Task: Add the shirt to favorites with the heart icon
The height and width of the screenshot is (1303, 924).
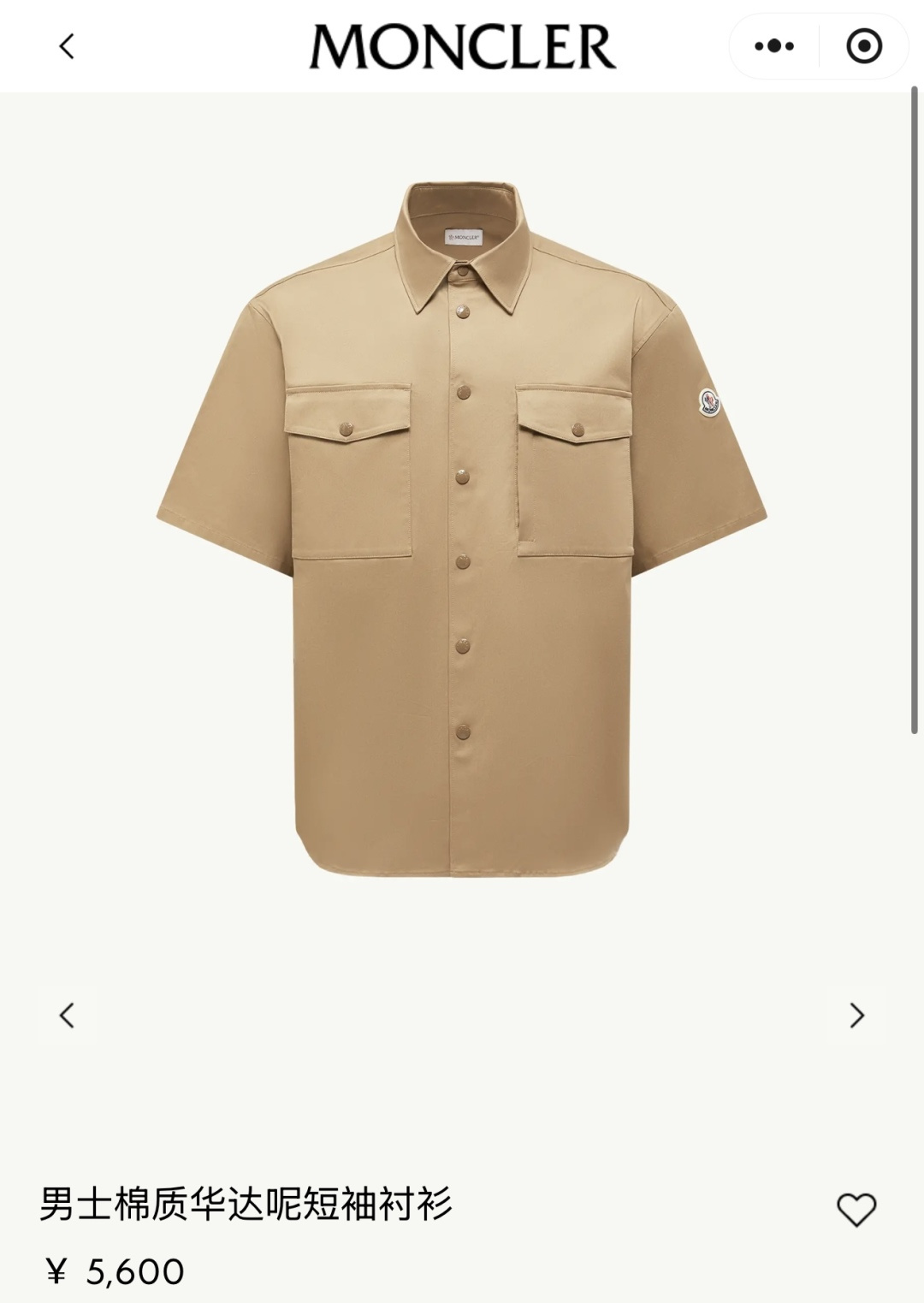Action: pos(856,1210)
